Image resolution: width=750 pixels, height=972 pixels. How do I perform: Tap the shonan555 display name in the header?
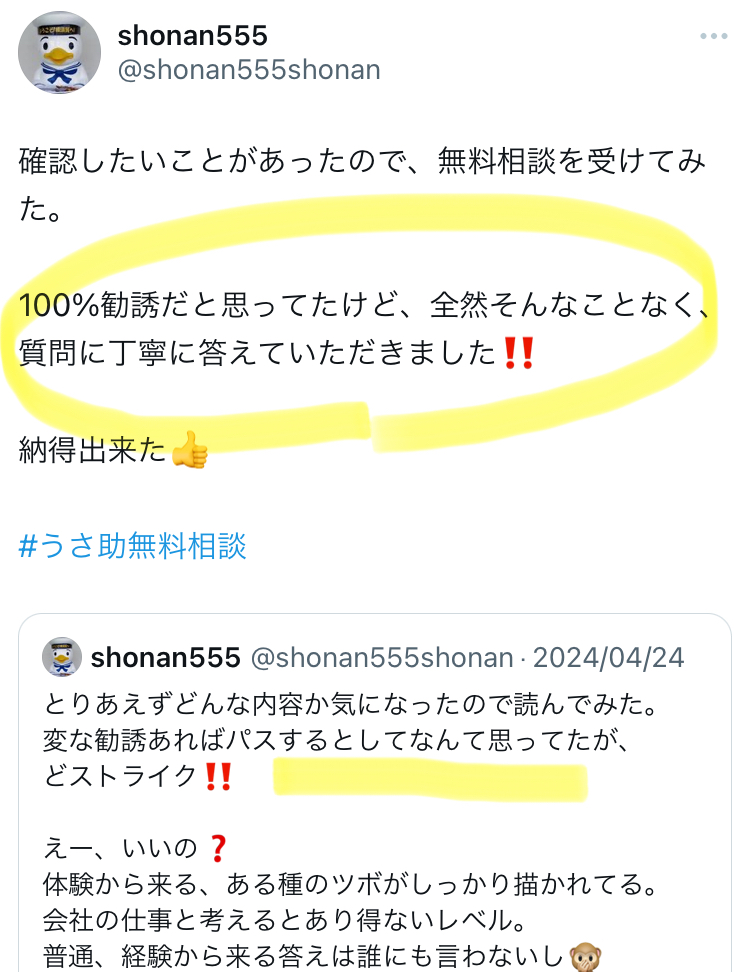pos(193,36)
